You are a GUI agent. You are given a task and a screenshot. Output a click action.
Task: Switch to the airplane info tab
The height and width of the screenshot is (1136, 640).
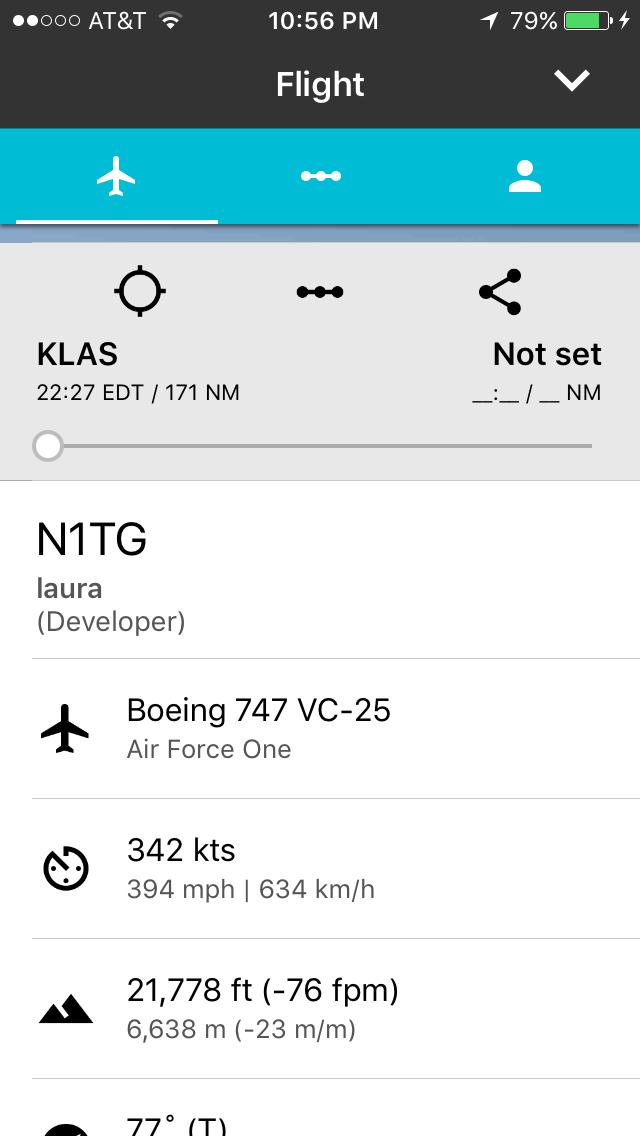tap(117, 176)
